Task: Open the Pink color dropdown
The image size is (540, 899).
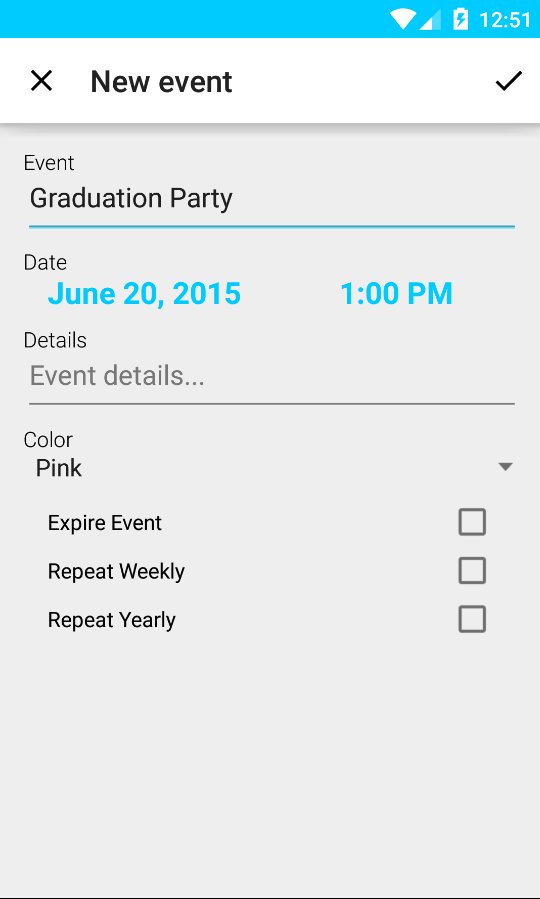Action: point(272,468)
